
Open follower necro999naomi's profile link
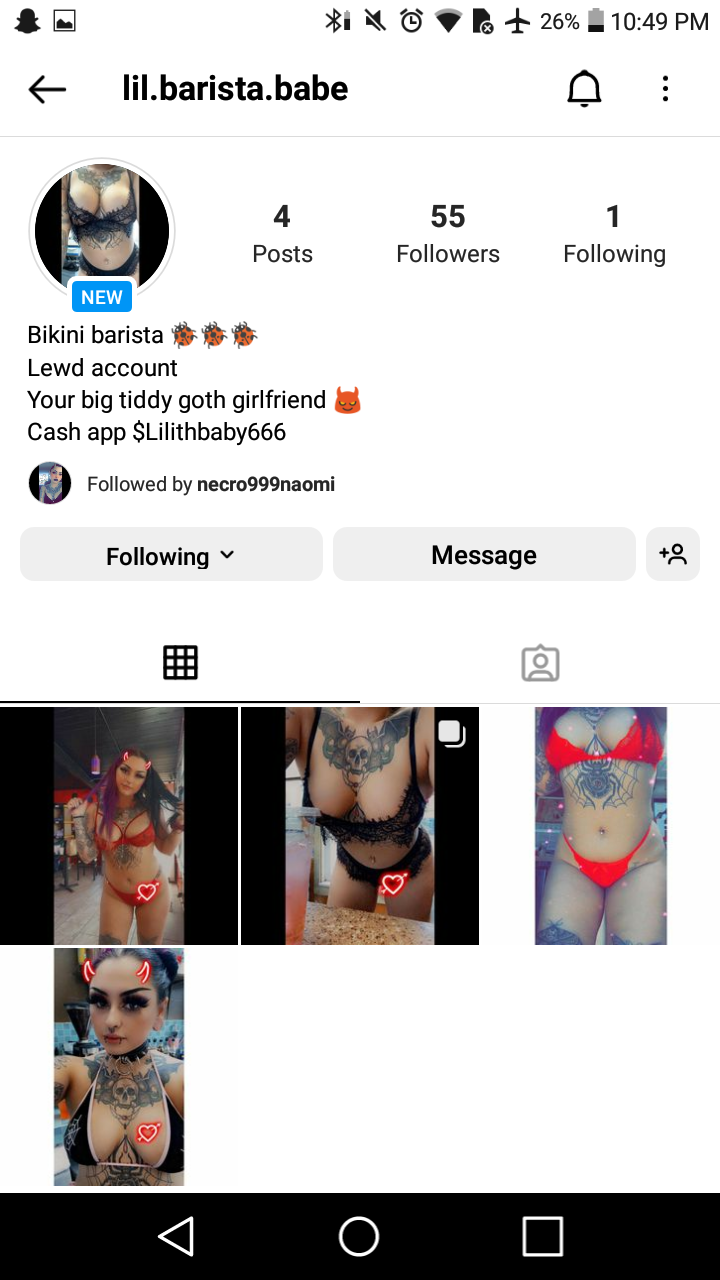coord(265,484)
